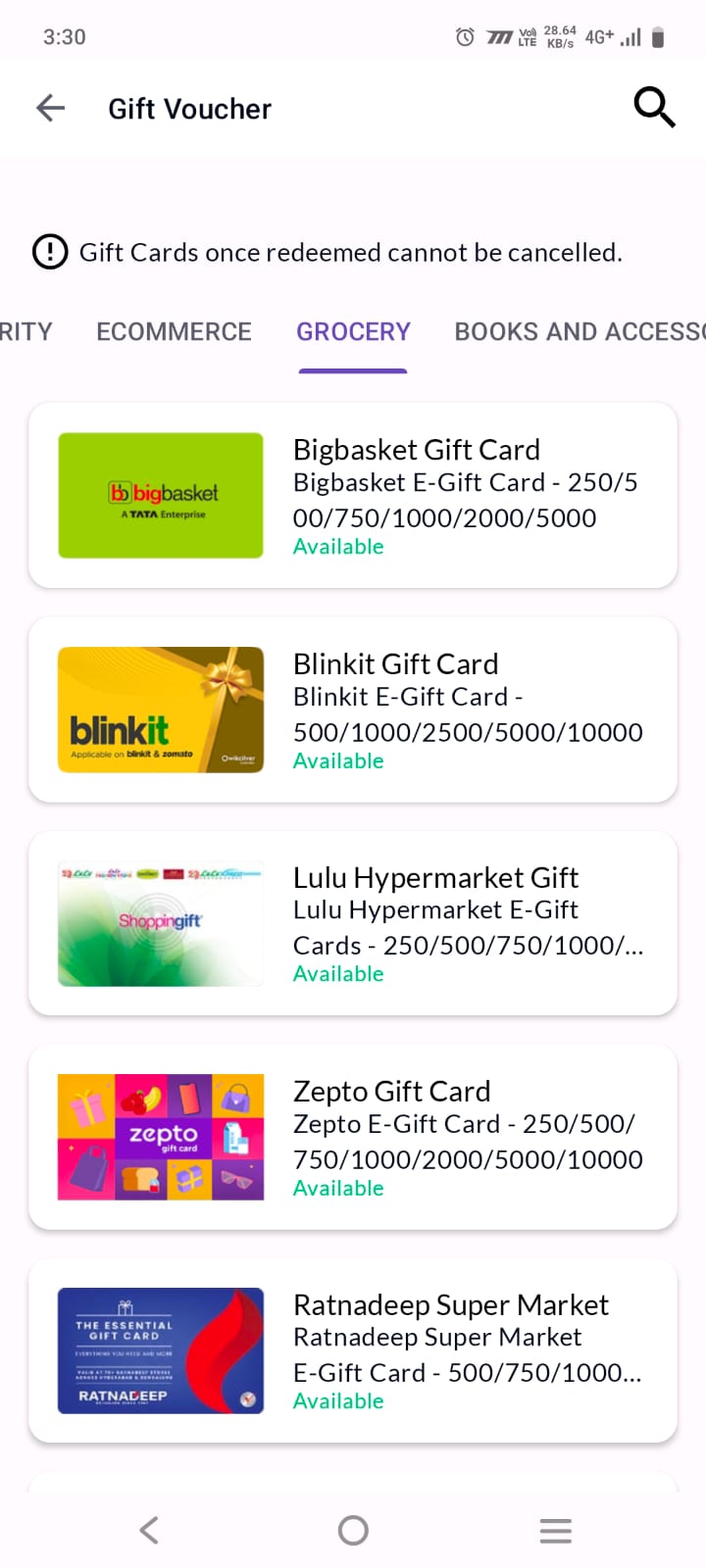The image size is (706, 1568).
Task: Tap the warning info icon beside cancellation notice
Action: [x=49, y=252]
